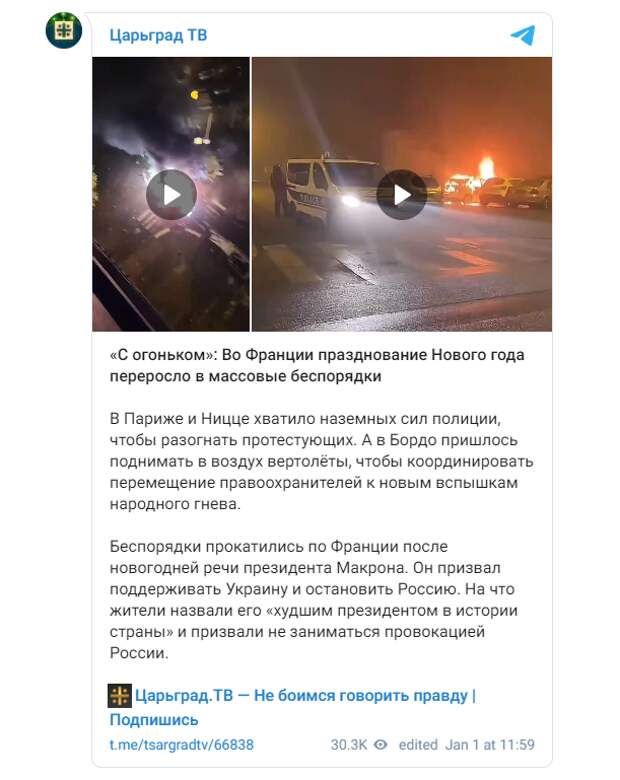Image resolution: width=620 pixels, height=780 pixels.
Task: Play the police car fire video
Action: 401,194
